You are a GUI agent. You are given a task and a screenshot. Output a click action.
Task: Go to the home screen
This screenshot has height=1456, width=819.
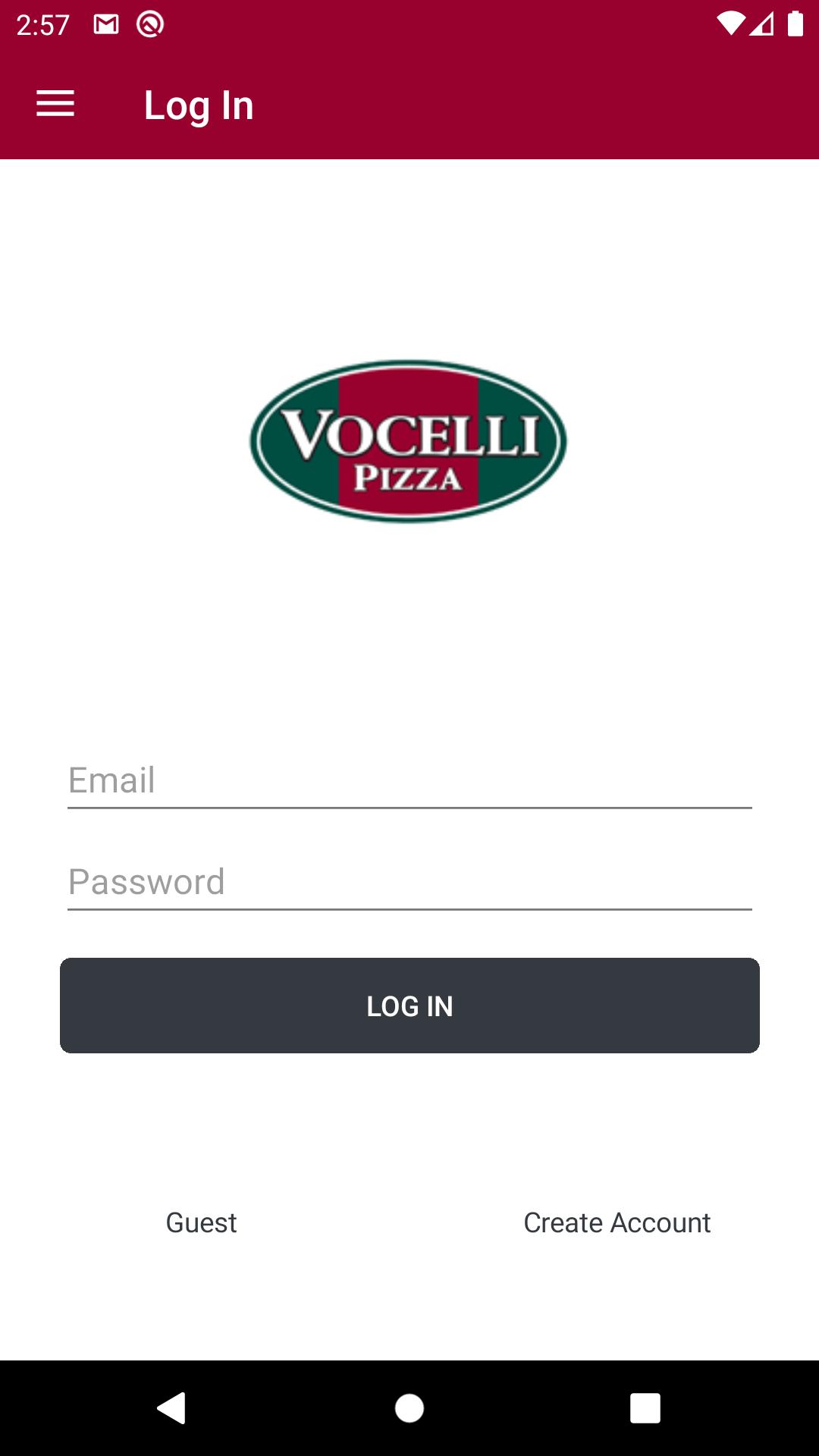409,1408
